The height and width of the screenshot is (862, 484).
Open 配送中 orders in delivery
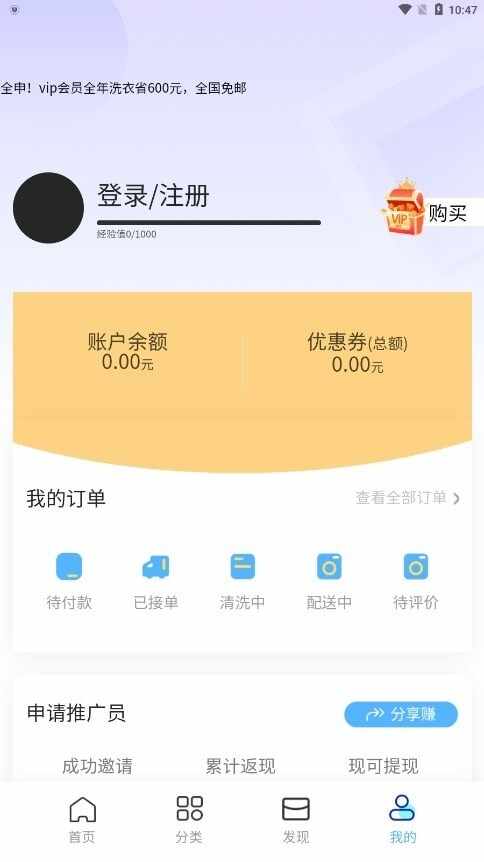[x=329, y=582]
